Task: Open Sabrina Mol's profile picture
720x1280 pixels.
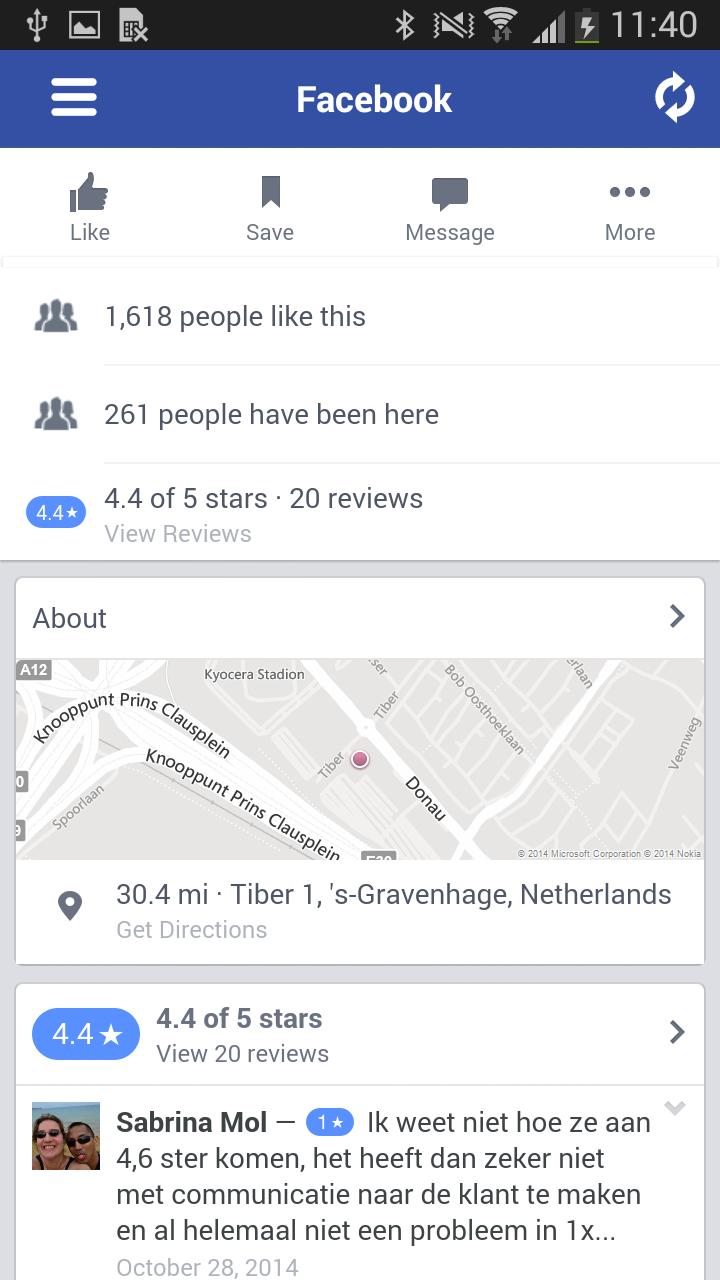Action: pos(66,1136)
